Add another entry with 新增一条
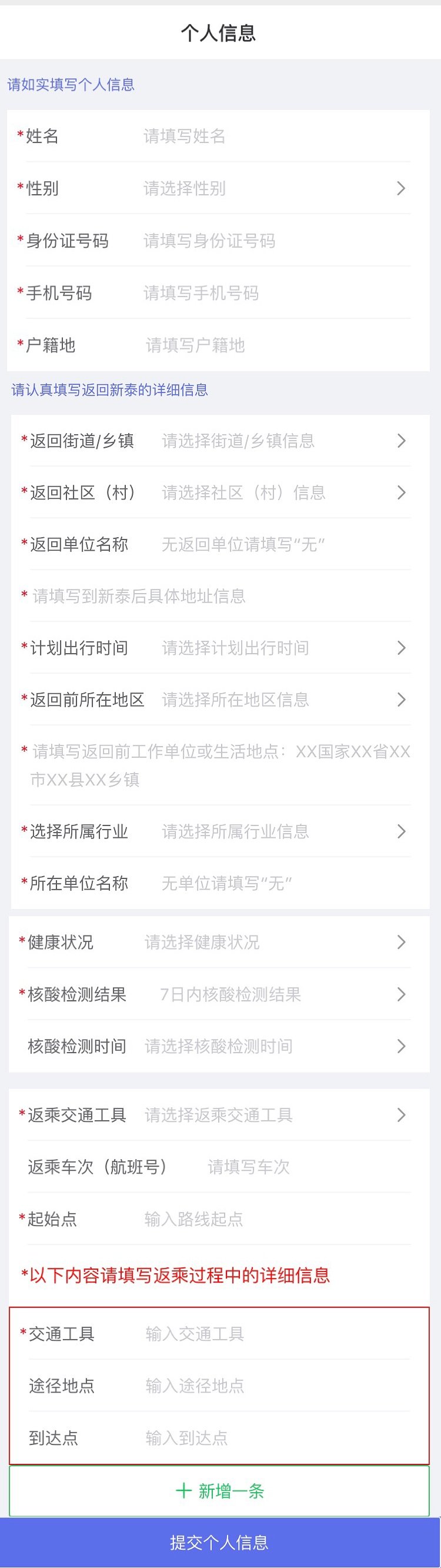This screenshot has width=441, height=1568. coord(219,1491)
